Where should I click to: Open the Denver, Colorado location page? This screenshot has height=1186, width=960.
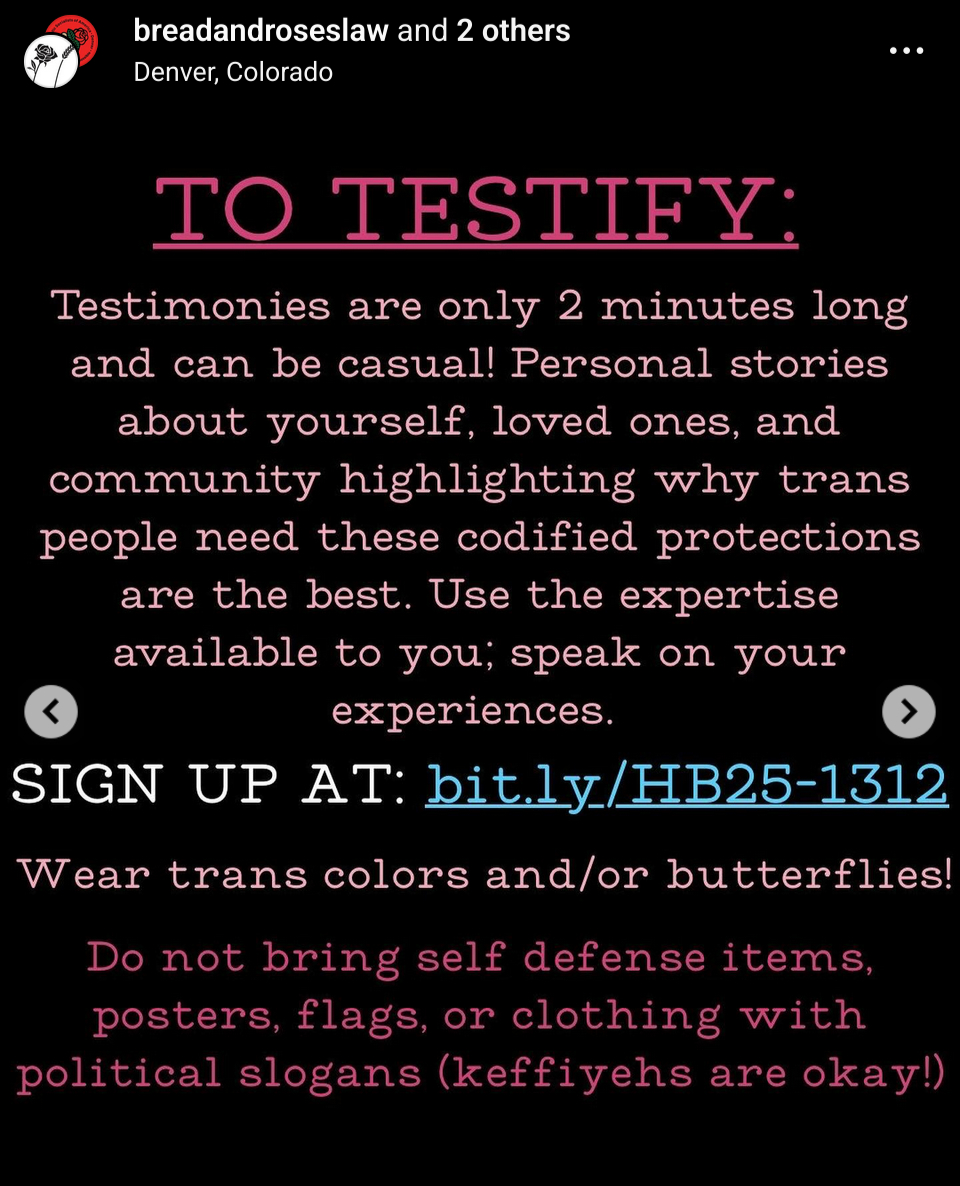233,72
